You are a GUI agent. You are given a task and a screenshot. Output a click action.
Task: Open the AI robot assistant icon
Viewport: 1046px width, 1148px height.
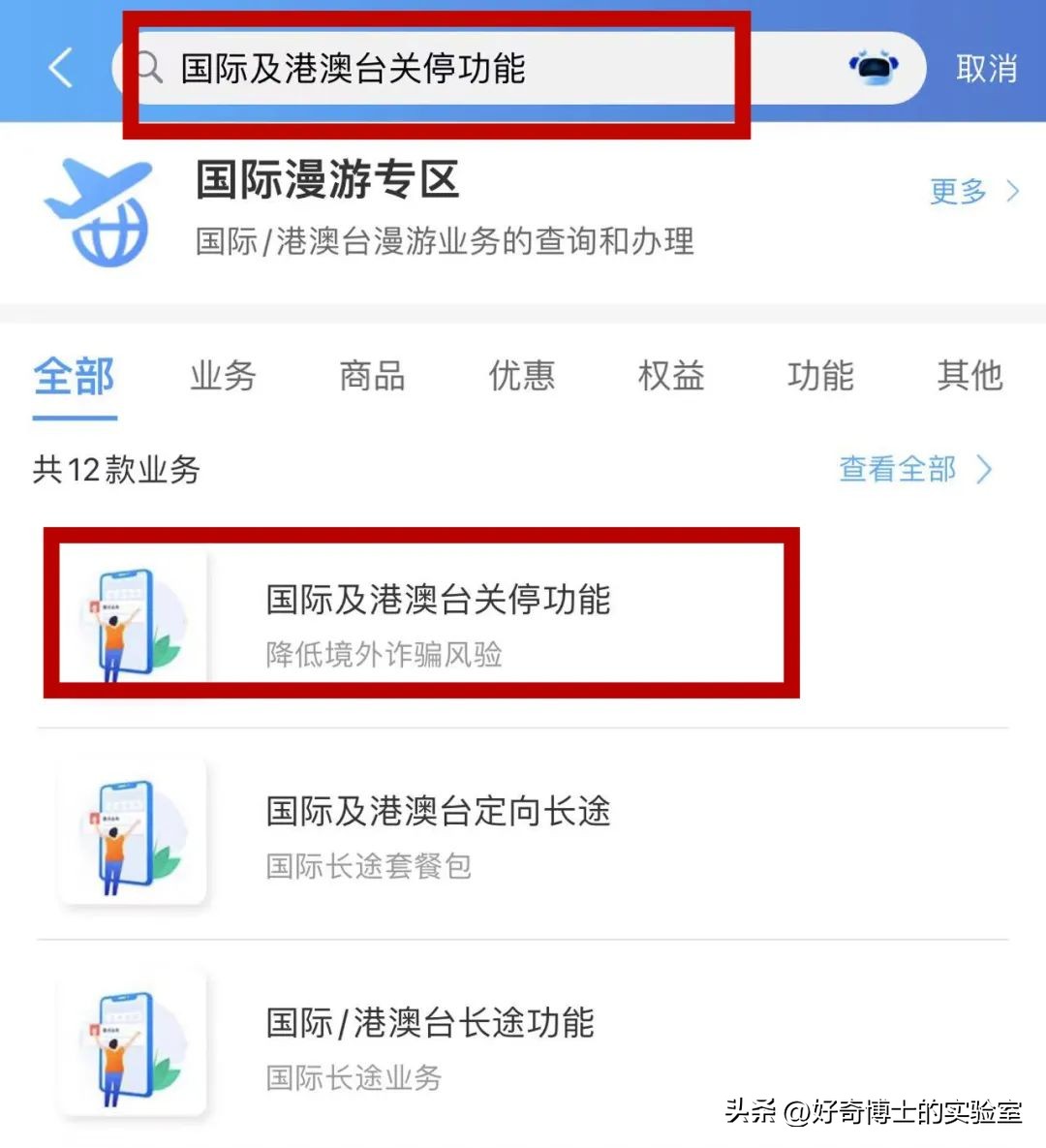[x=874, y=66]
